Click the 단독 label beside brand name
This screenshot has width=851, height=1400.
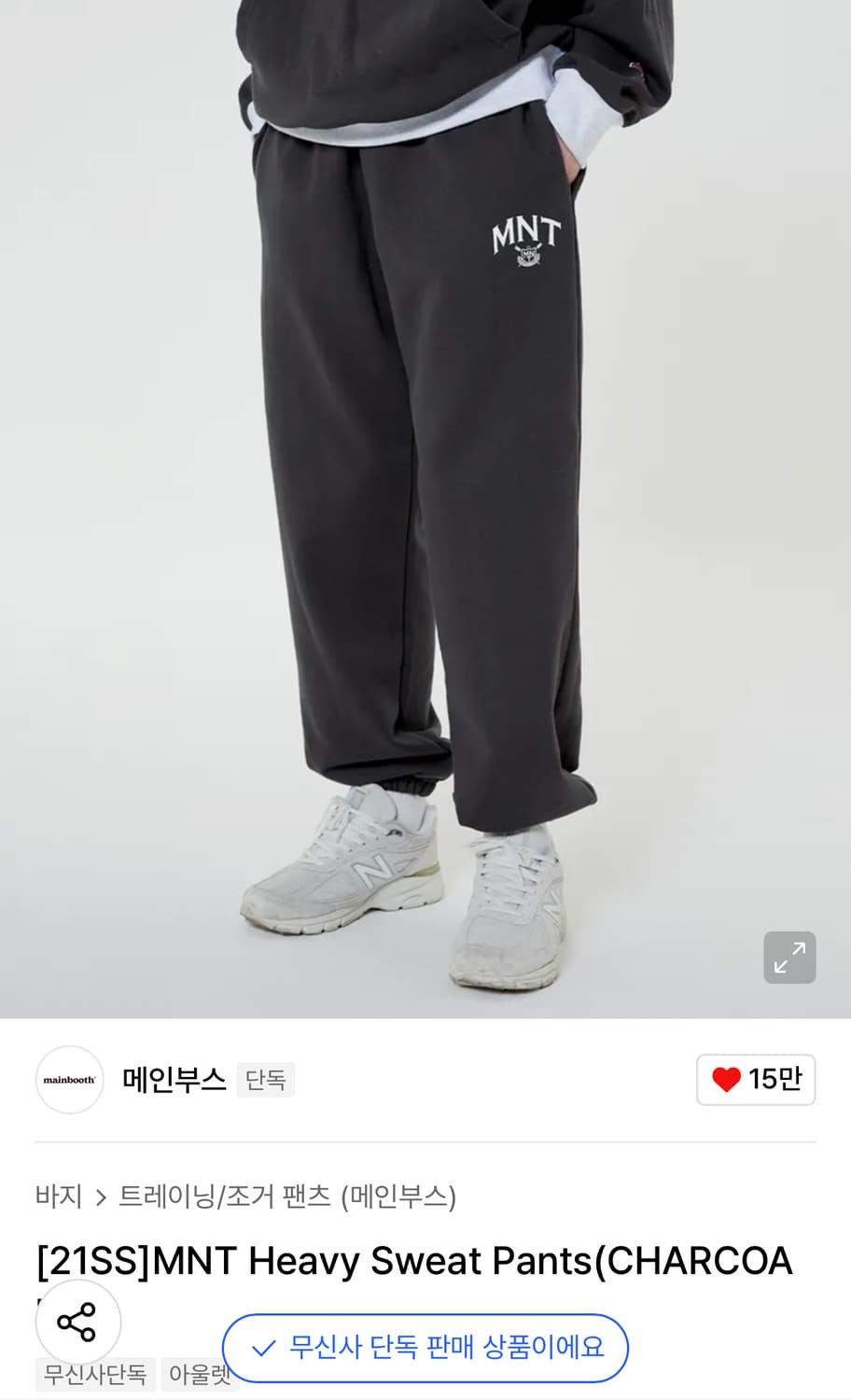[x=265, y=1080]
